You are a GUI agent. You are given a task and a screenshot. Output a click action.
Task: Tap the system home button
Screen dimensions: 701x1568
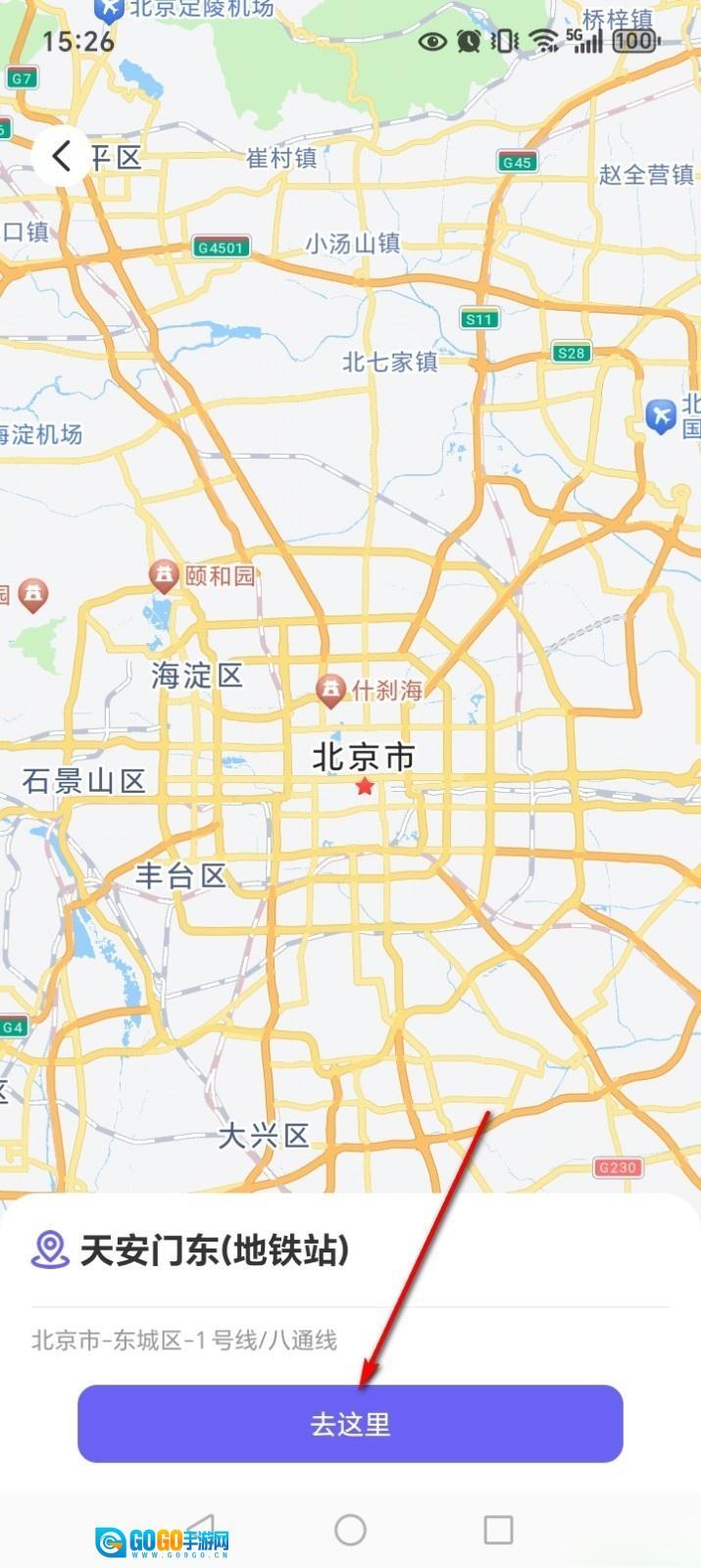pos(350,1529)
